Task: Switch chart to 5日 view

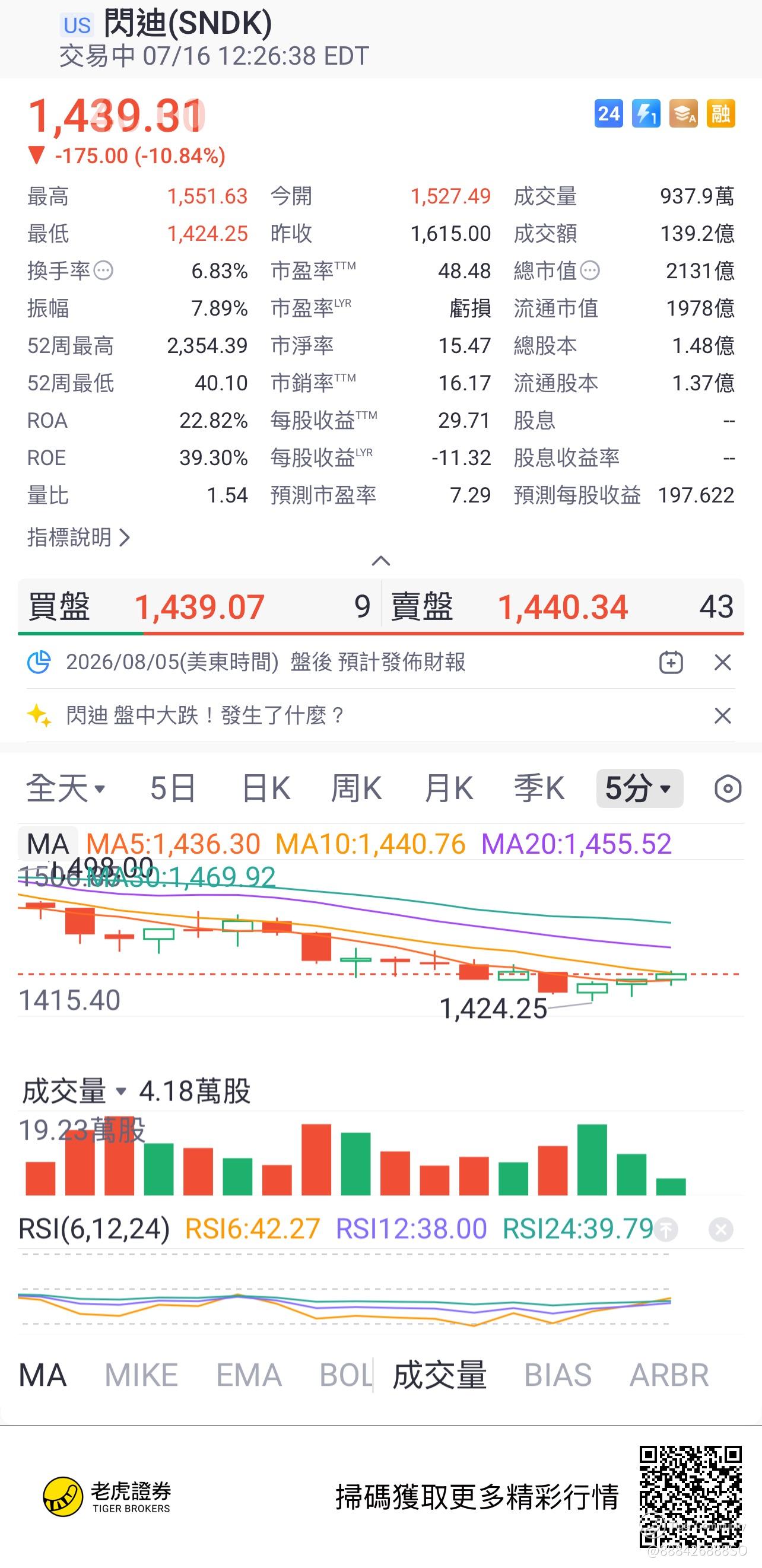Action: coord(172,789)
